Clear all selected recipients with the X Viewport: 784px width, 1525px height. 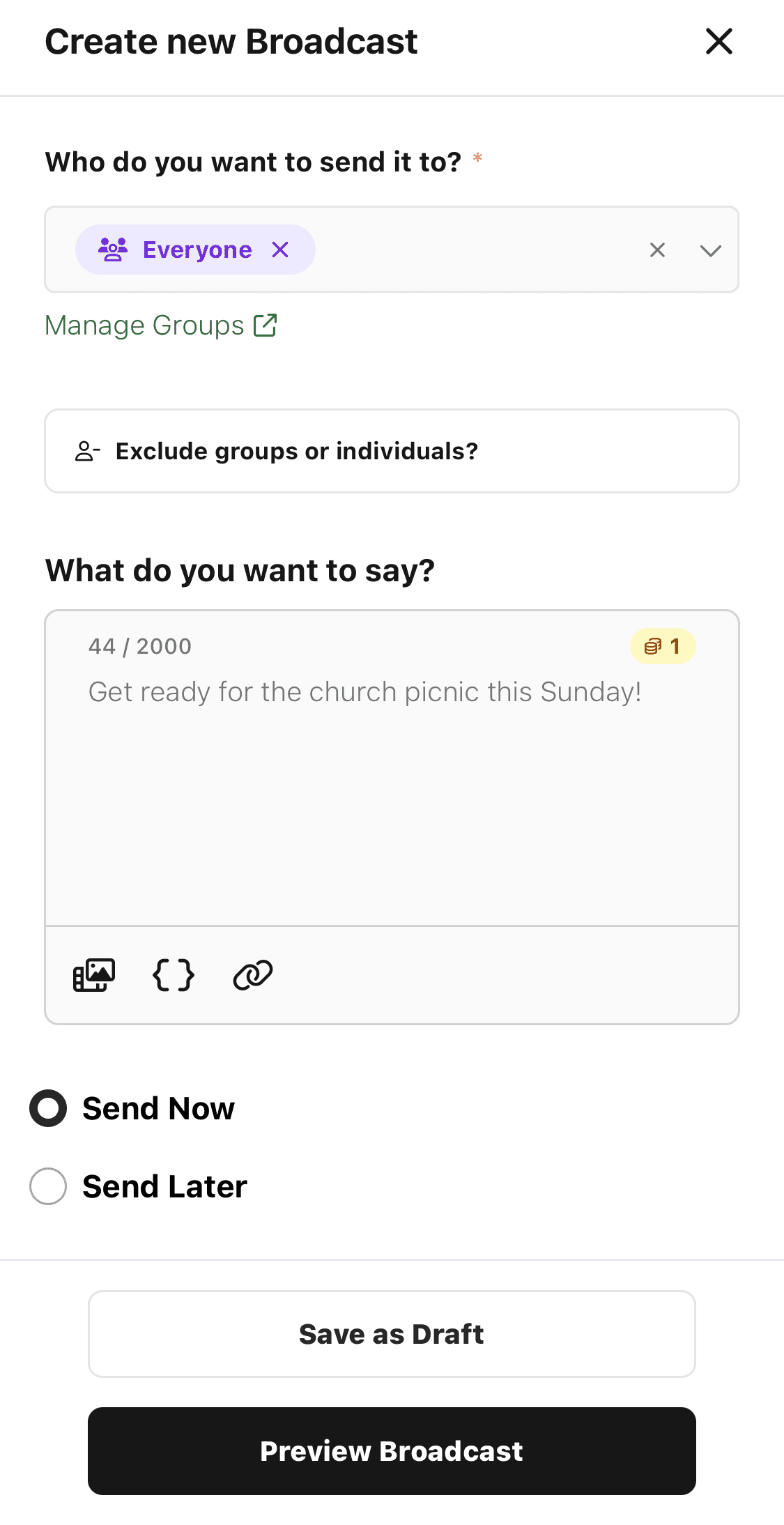(x=657, y=250)
